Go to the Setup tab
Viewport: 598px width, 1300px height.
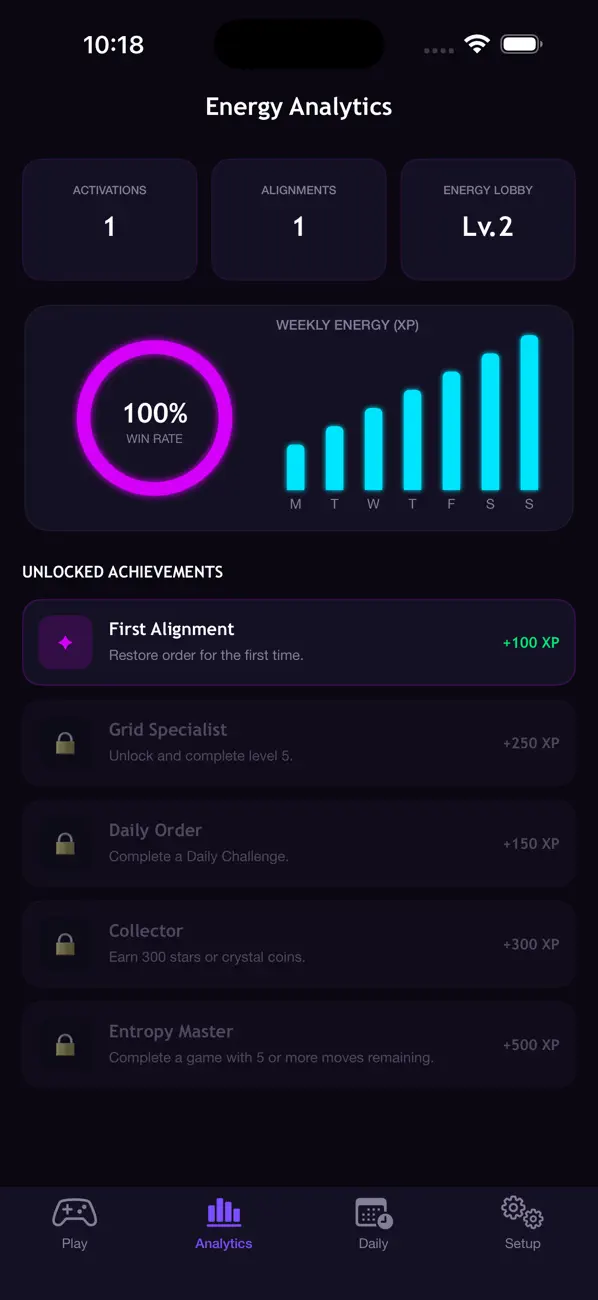[x=522, y=1224]
